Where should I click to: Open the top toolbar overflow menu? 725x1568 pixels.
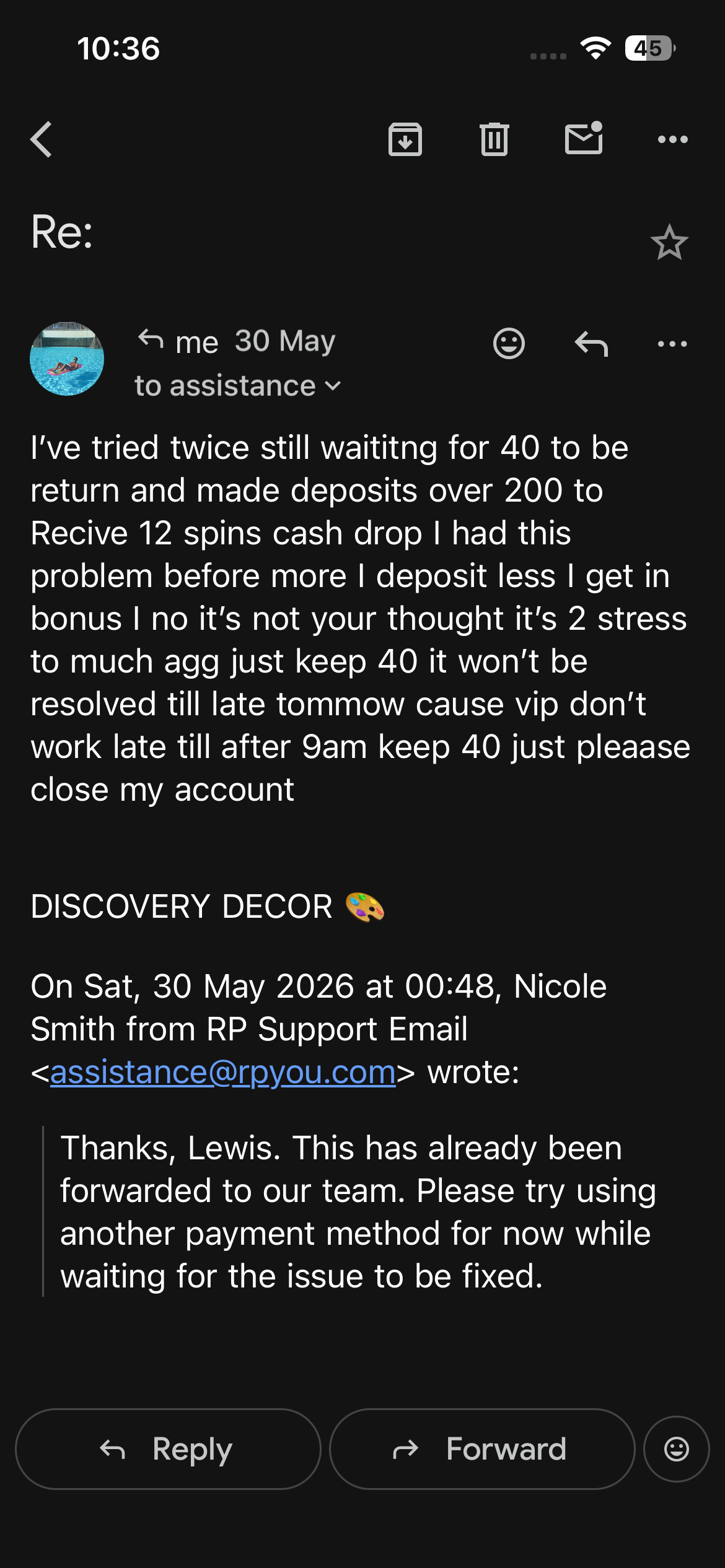(672, 139)
